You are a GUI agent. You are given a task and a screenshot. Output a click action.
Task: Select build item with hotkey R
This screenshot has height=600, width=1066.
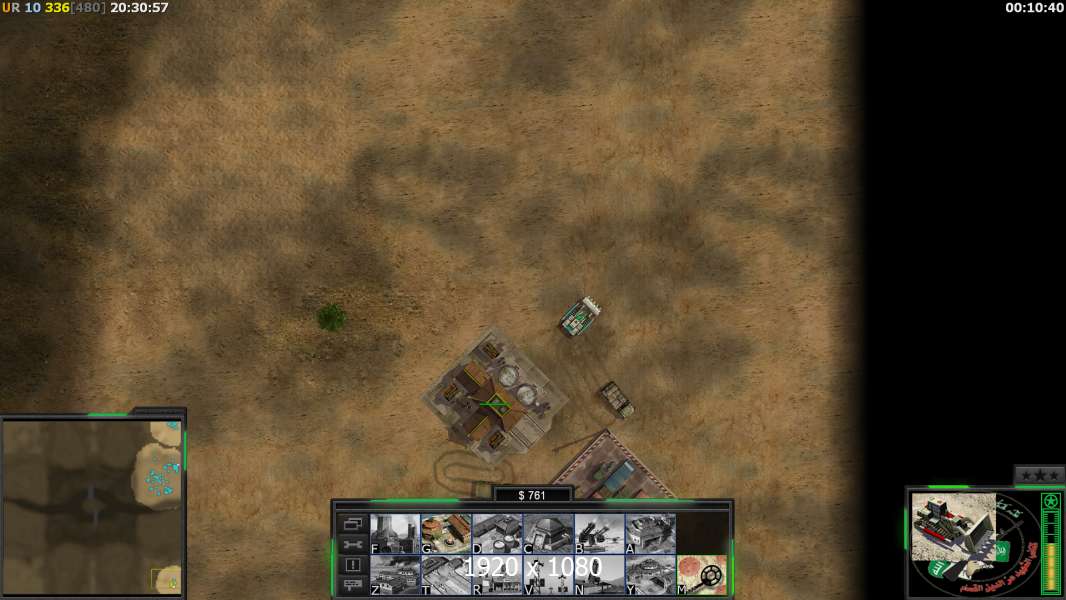coord(497,575)
